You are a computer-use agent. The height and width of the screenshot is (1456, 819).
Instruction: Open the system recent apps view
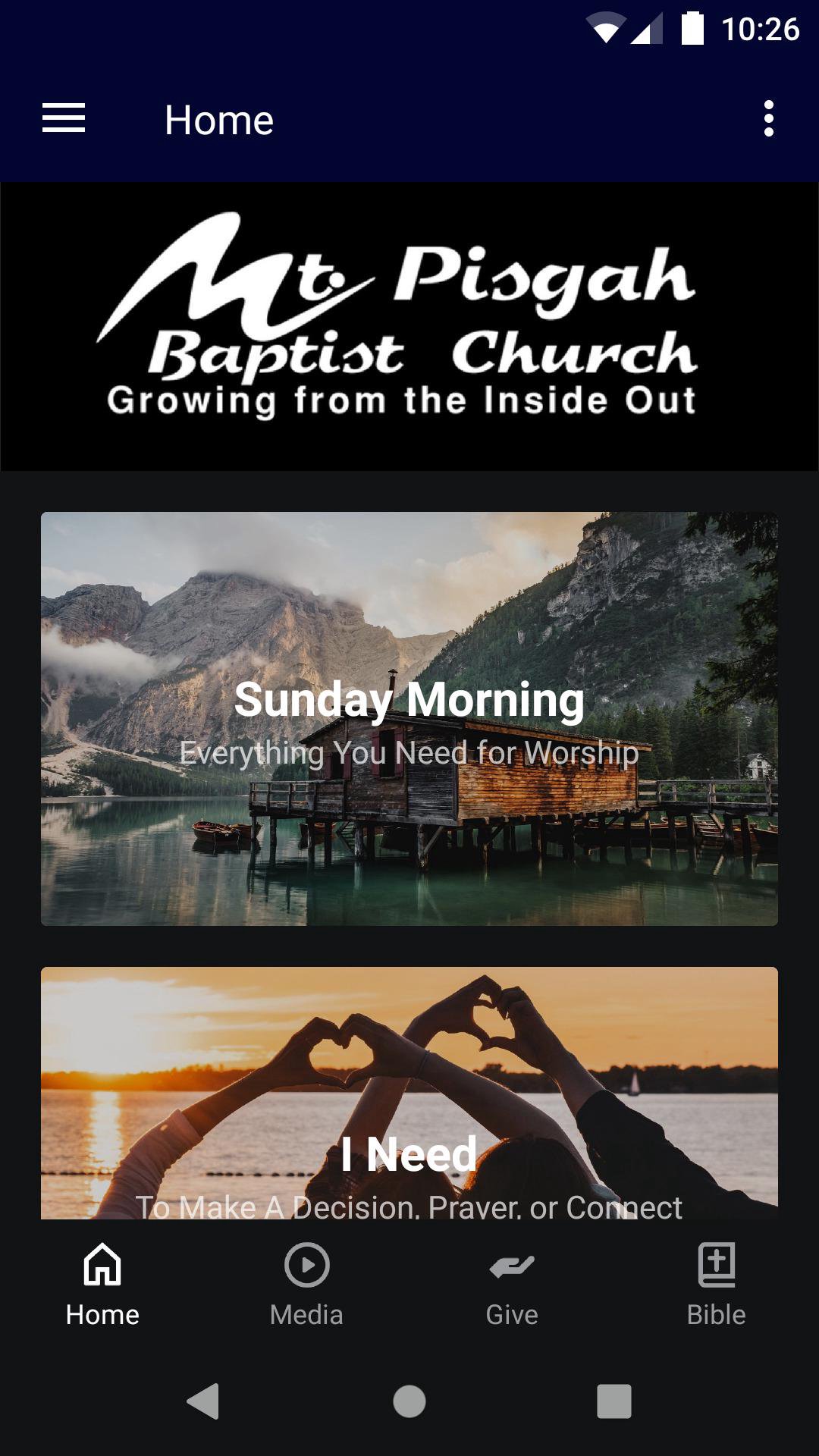tap(613, 1401)
